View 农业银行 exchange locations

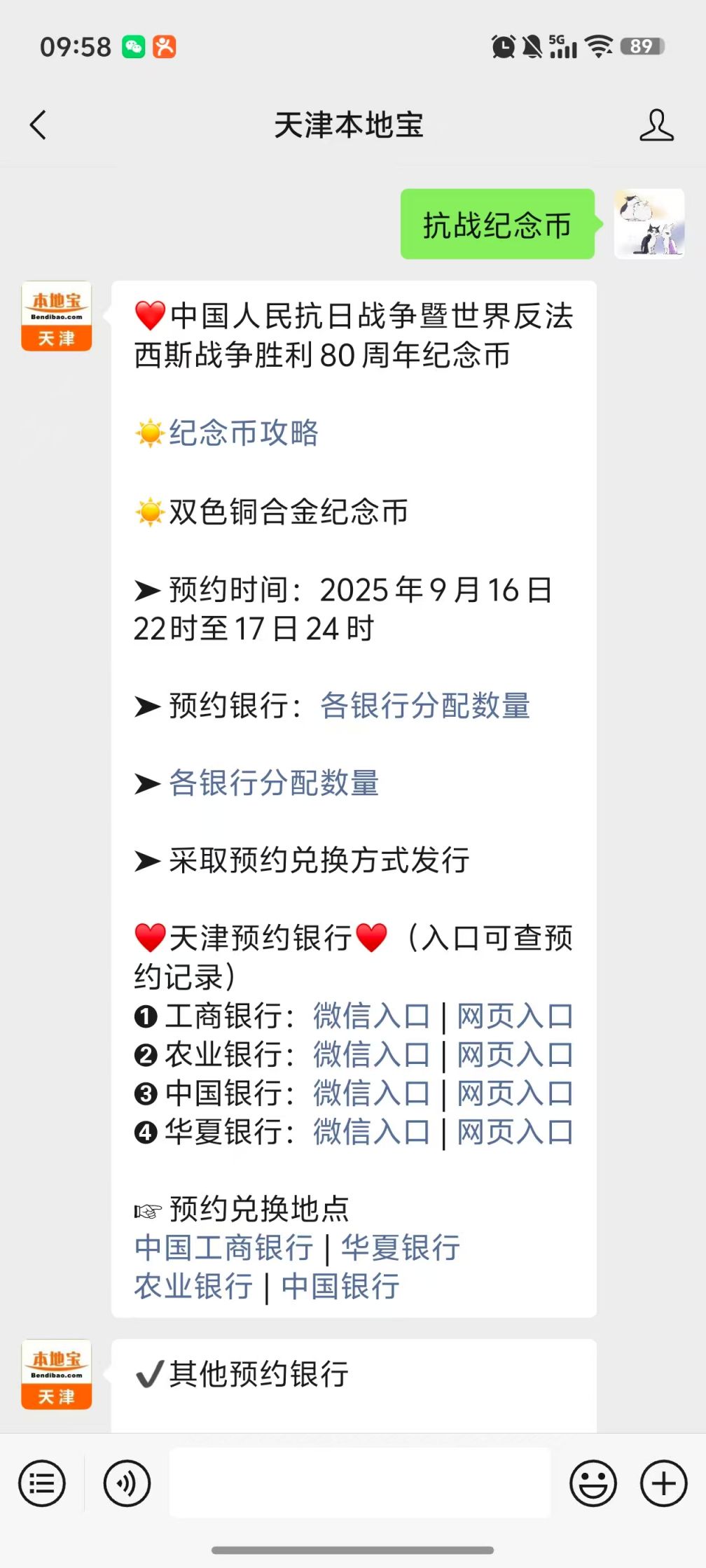click(x=193, y=1287)
